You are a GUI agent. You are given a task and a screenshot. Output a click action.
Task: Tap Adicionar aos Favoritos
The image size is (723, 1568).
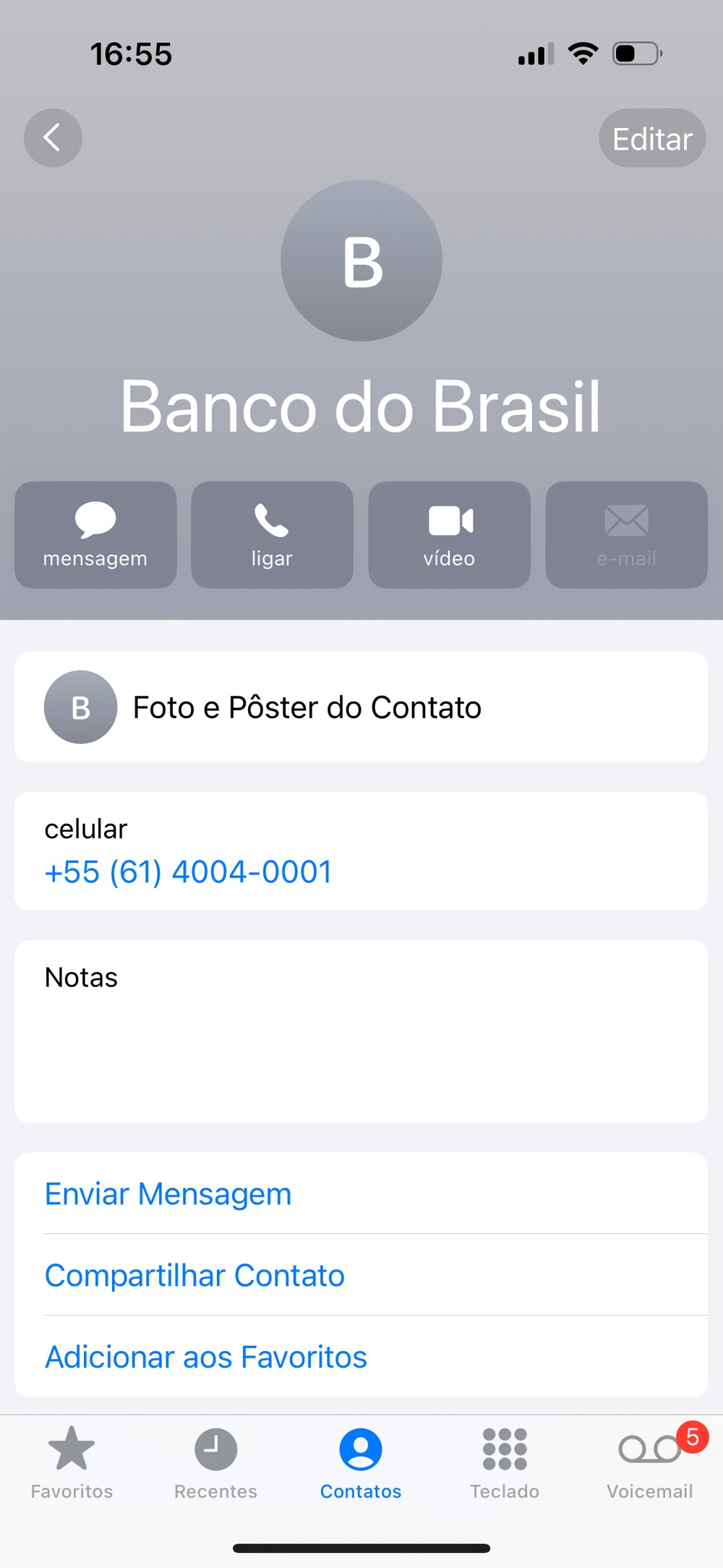pos(206,1357)
